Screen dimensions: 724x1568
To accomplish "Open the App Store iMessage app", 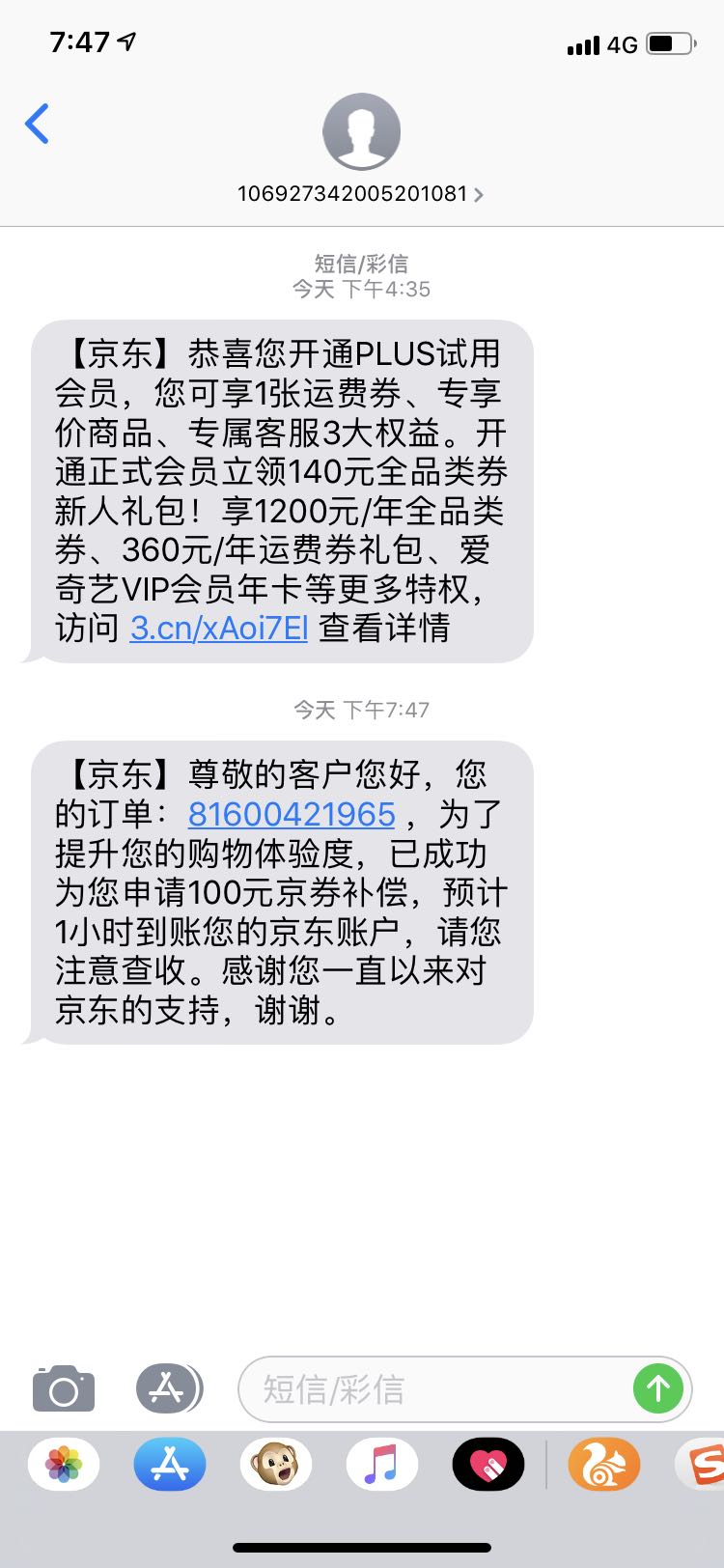I will [170, 1465].
